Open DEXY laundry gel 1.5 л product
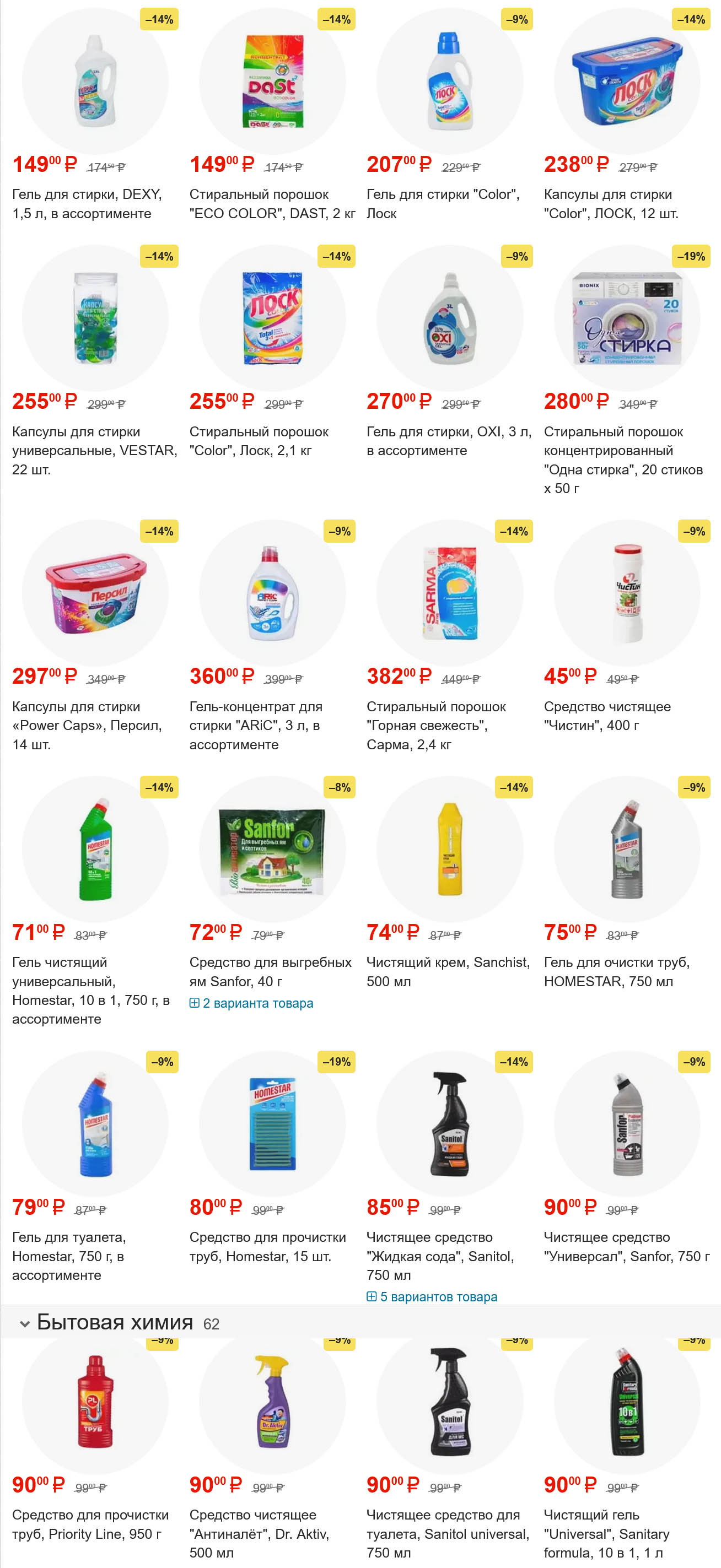 click(87, 203)
